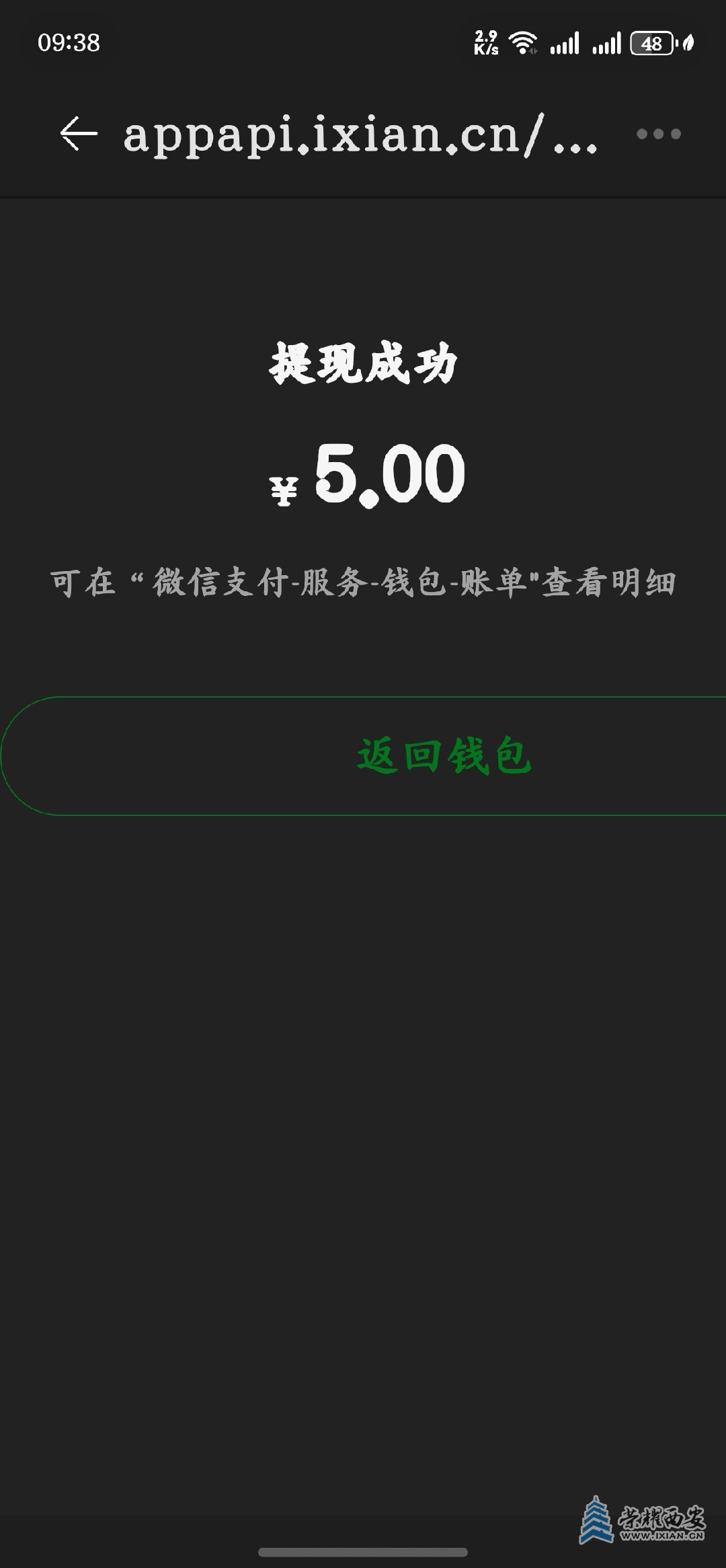Viewport: 726px width, 1568px height.
Task: Open the three-dot more options menu
Action: click(x=657, y=134)
